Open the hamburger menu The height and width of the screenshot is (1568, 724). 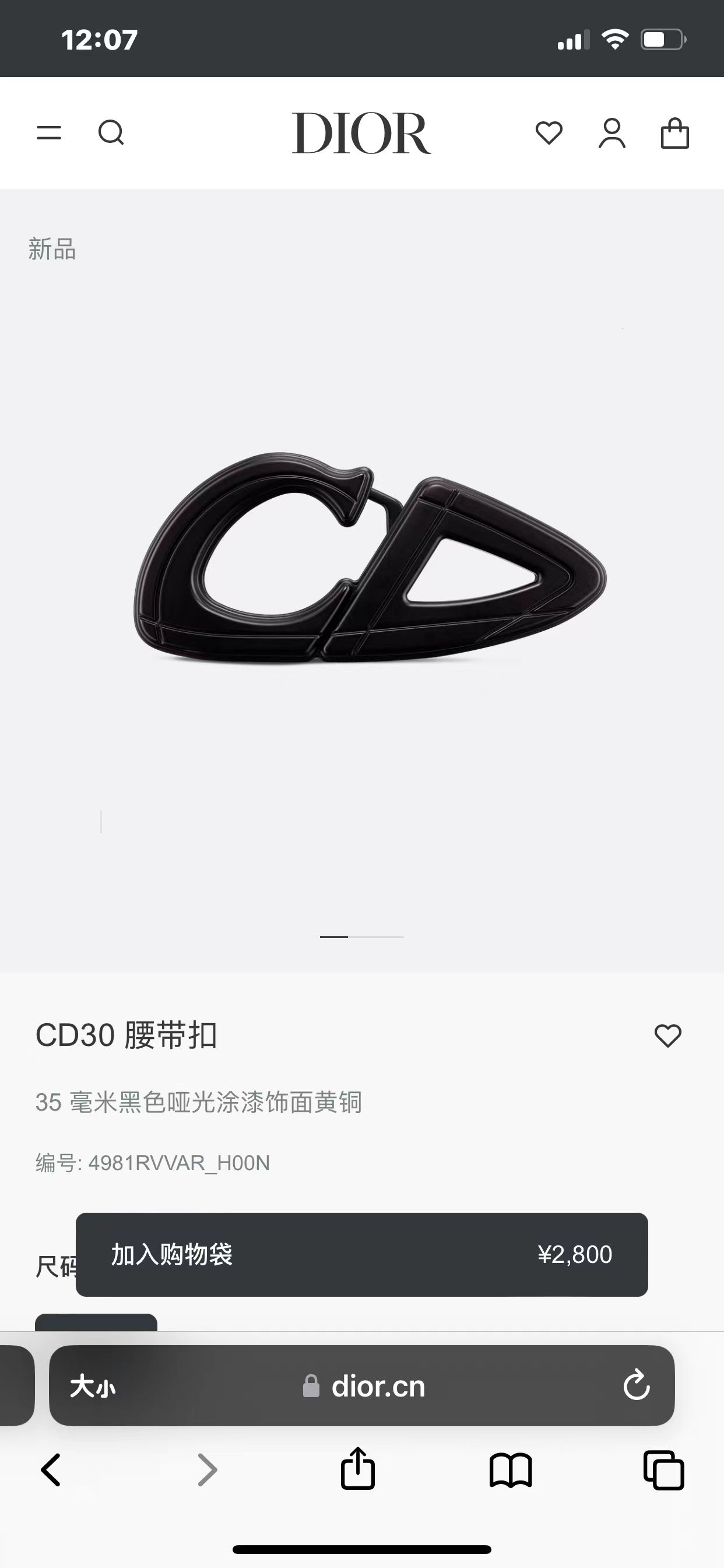[48, 132]
